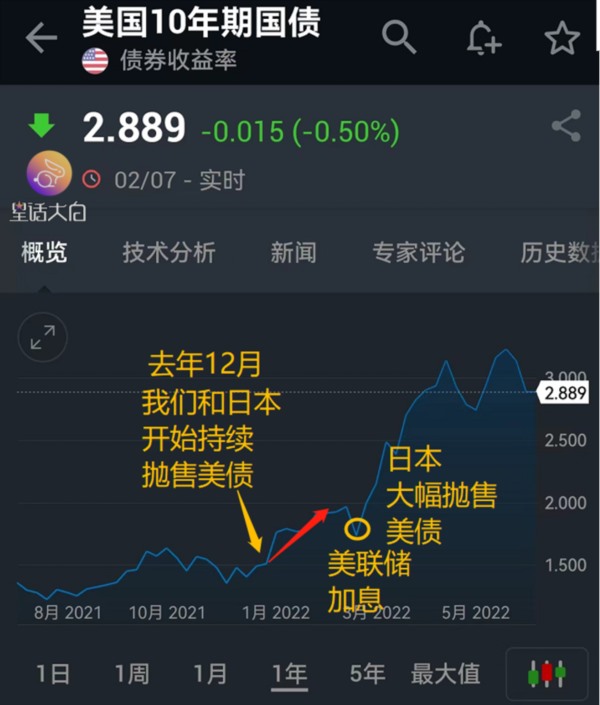The height and width of the screenshot is (705, 600).
Task: Open the 新闻 tab
Action: pyautogui.click(x=293, y=252)
